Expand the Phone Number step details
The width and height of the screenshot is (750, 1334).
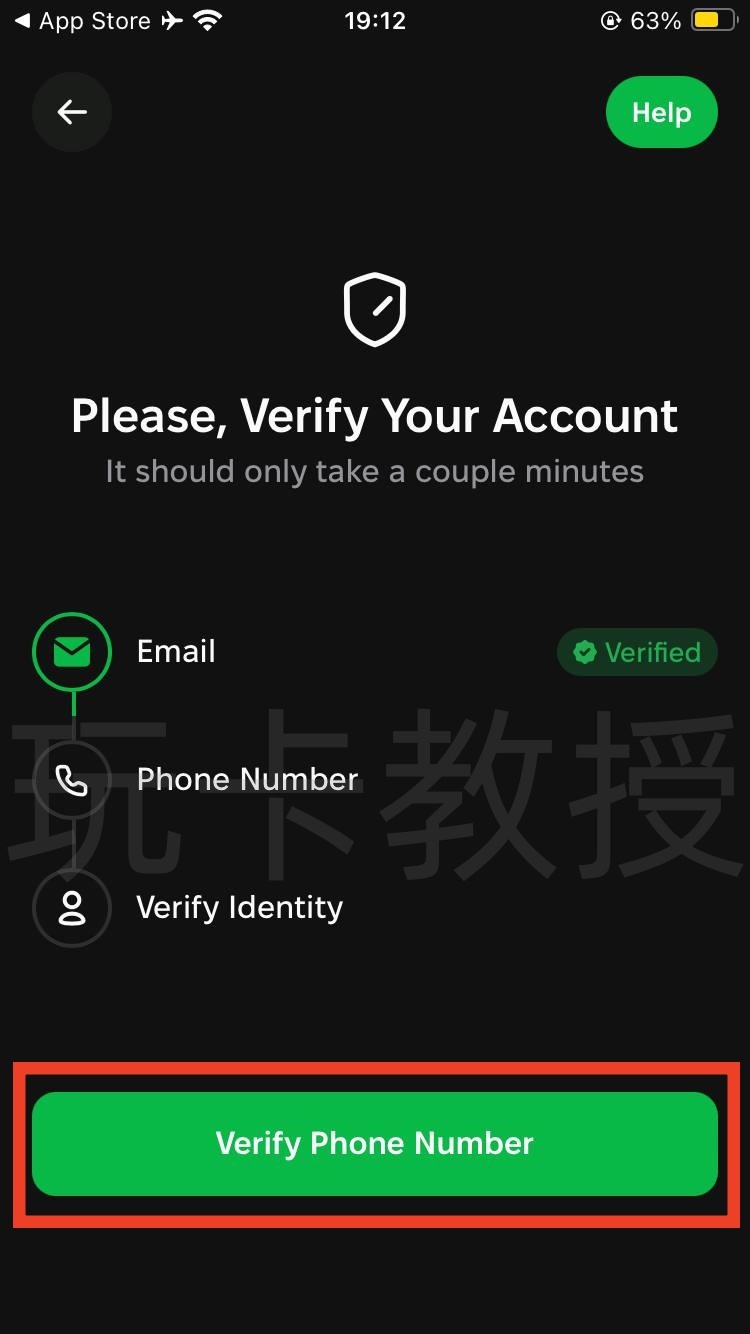[247, 779]
